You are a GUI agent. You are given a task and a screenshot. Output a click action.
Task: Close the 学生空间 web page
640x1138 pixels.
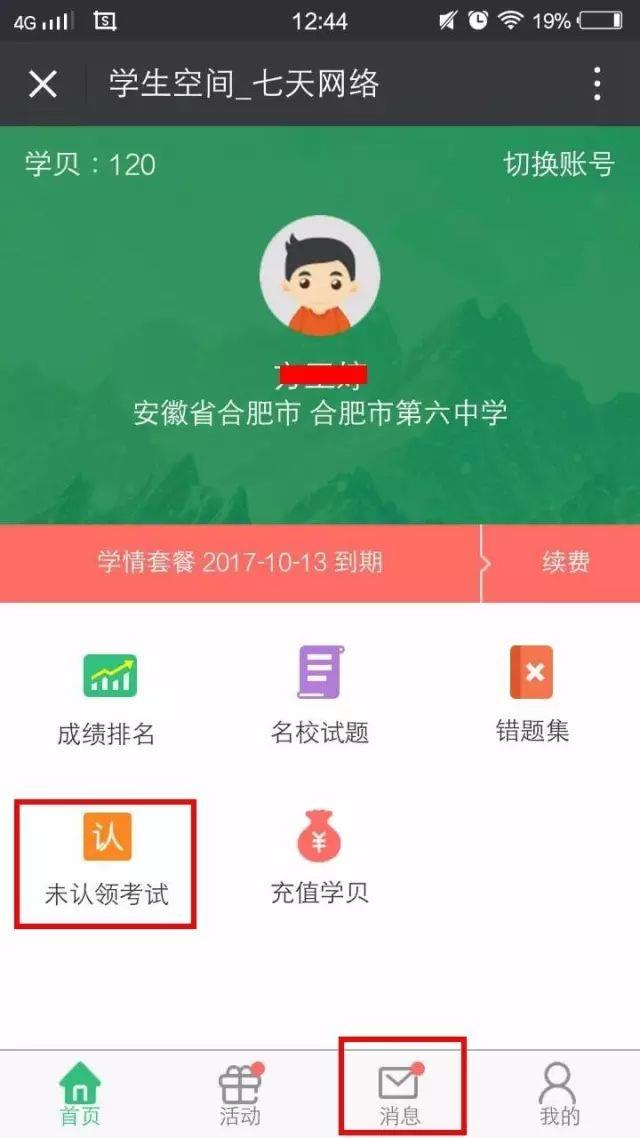point(42,84)
